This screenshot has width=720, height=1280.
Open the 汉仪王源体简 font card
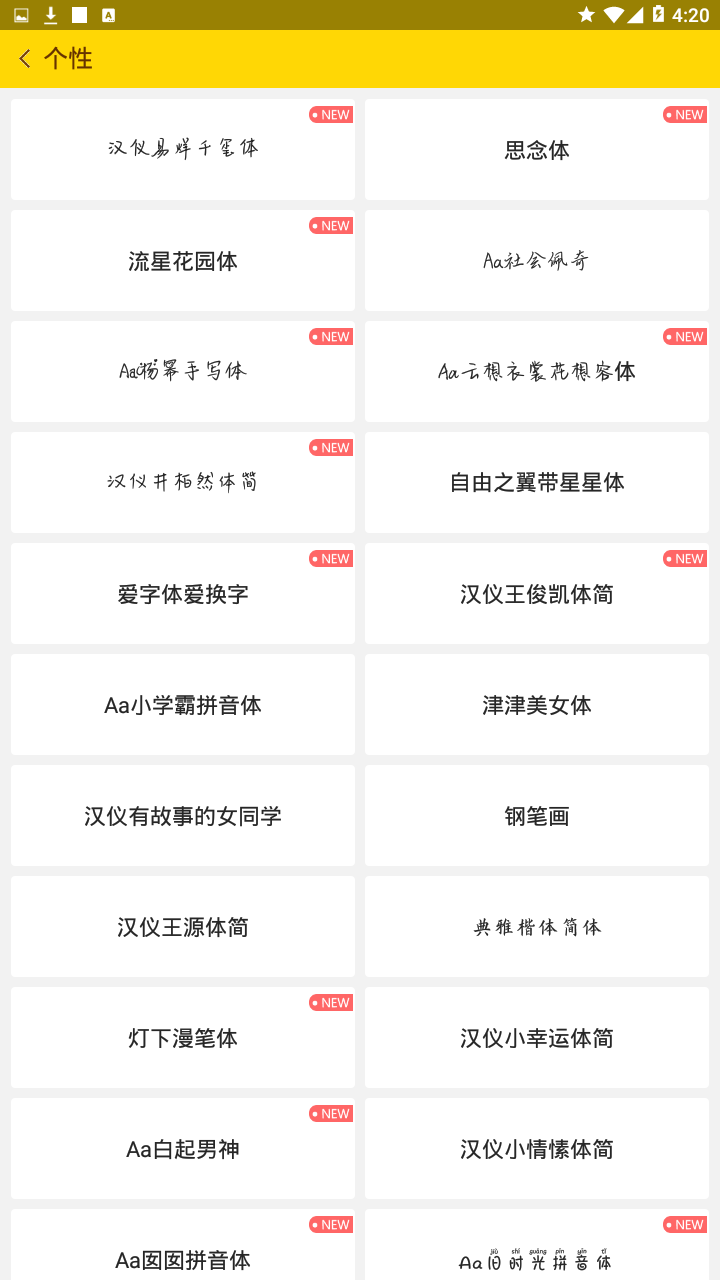183,927
